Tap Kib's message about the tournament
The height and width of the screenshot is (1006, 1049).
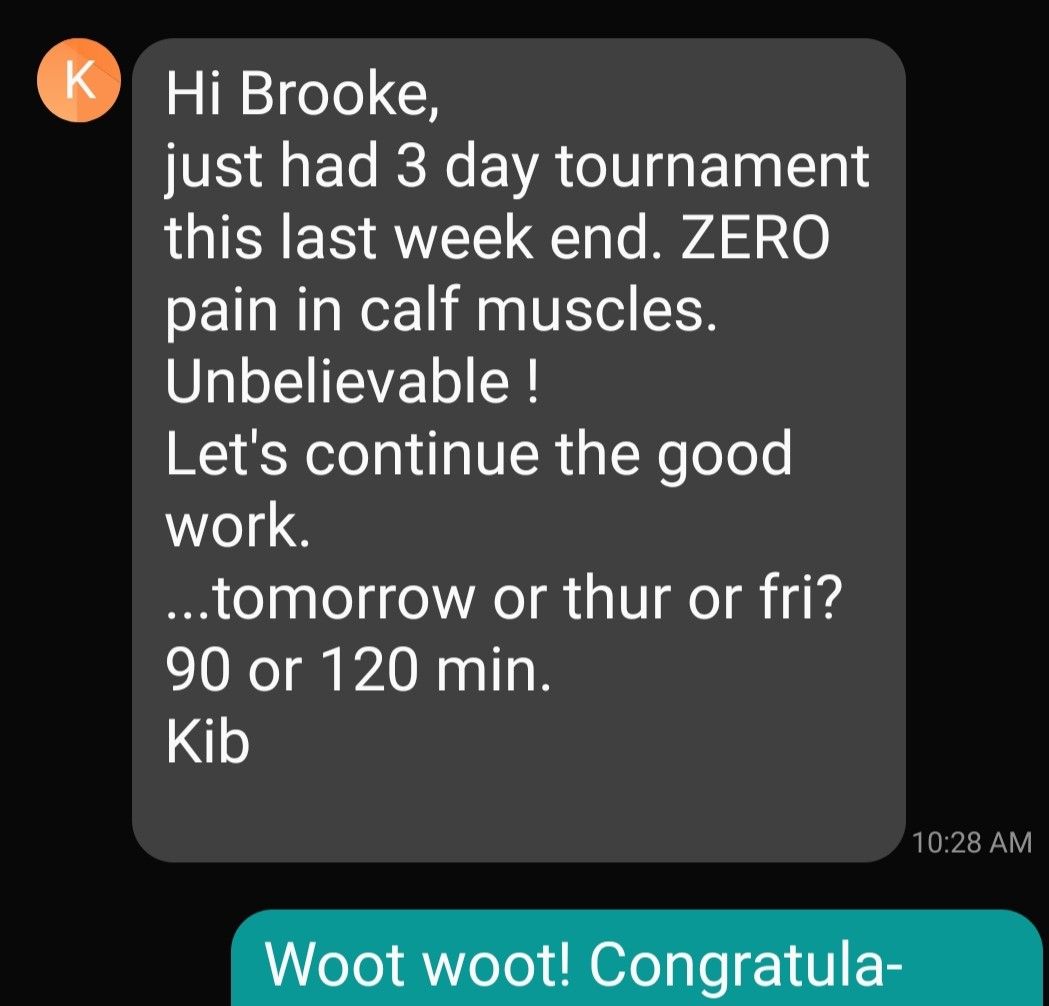point(517,450)
